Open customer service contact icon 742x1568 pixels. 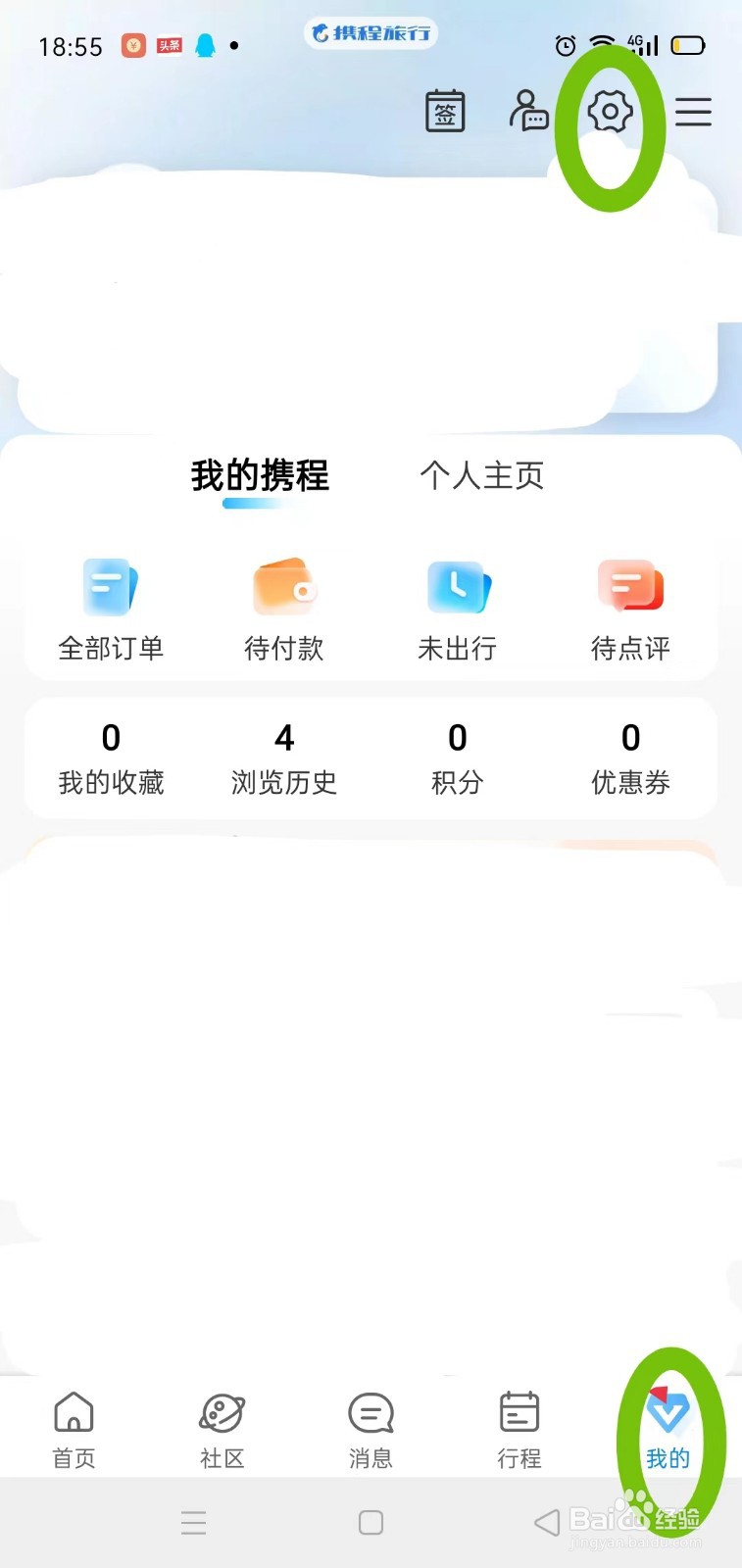[x=528, y=112]
